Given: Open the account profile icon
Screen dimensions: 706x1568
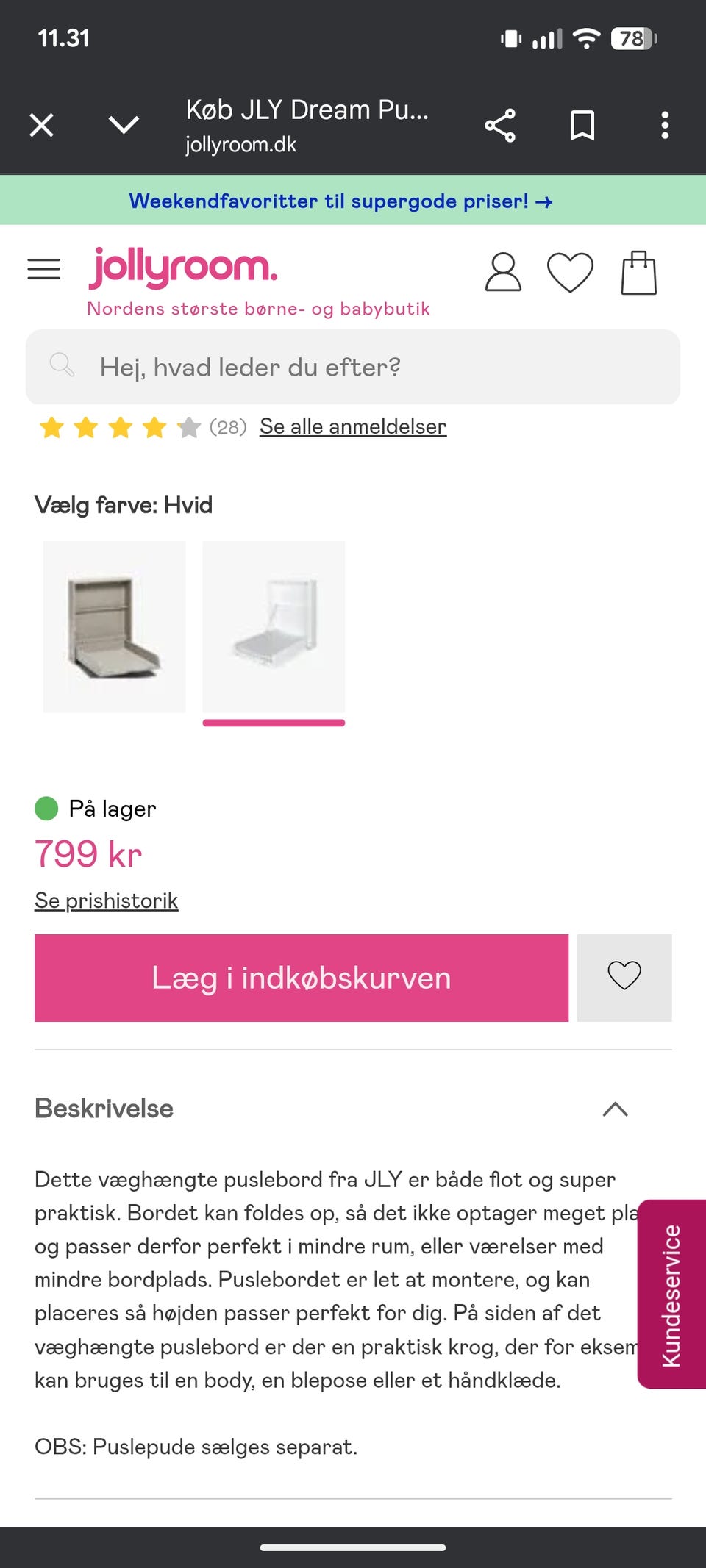Looking at the screenshot, I should point(503,274).
